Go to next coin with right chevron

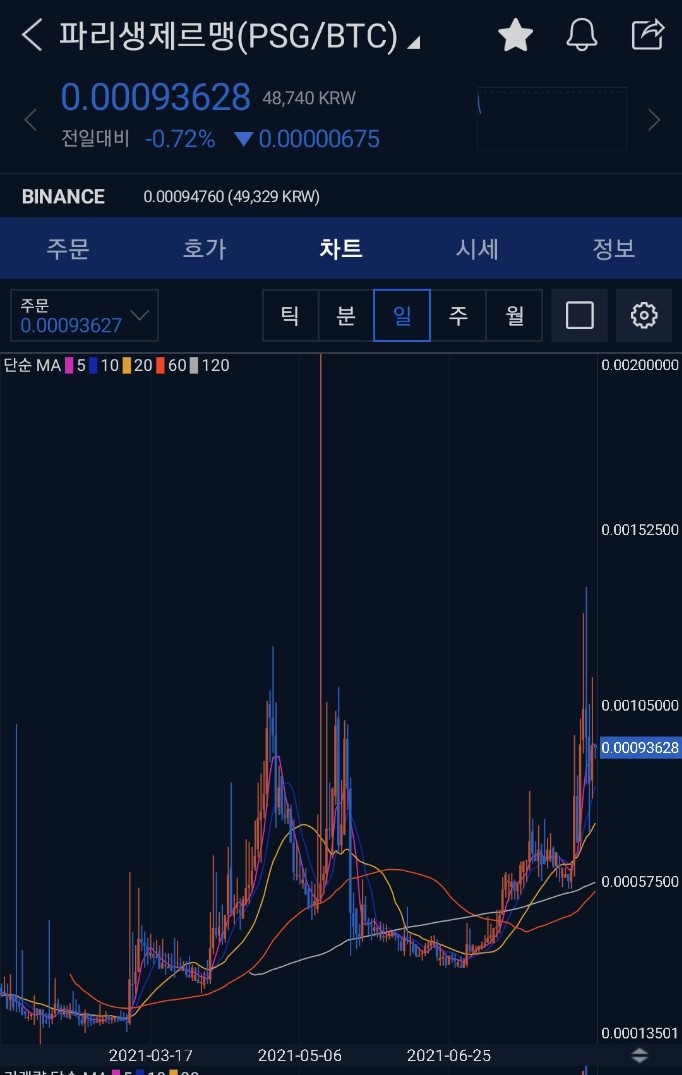coord(654,121)
